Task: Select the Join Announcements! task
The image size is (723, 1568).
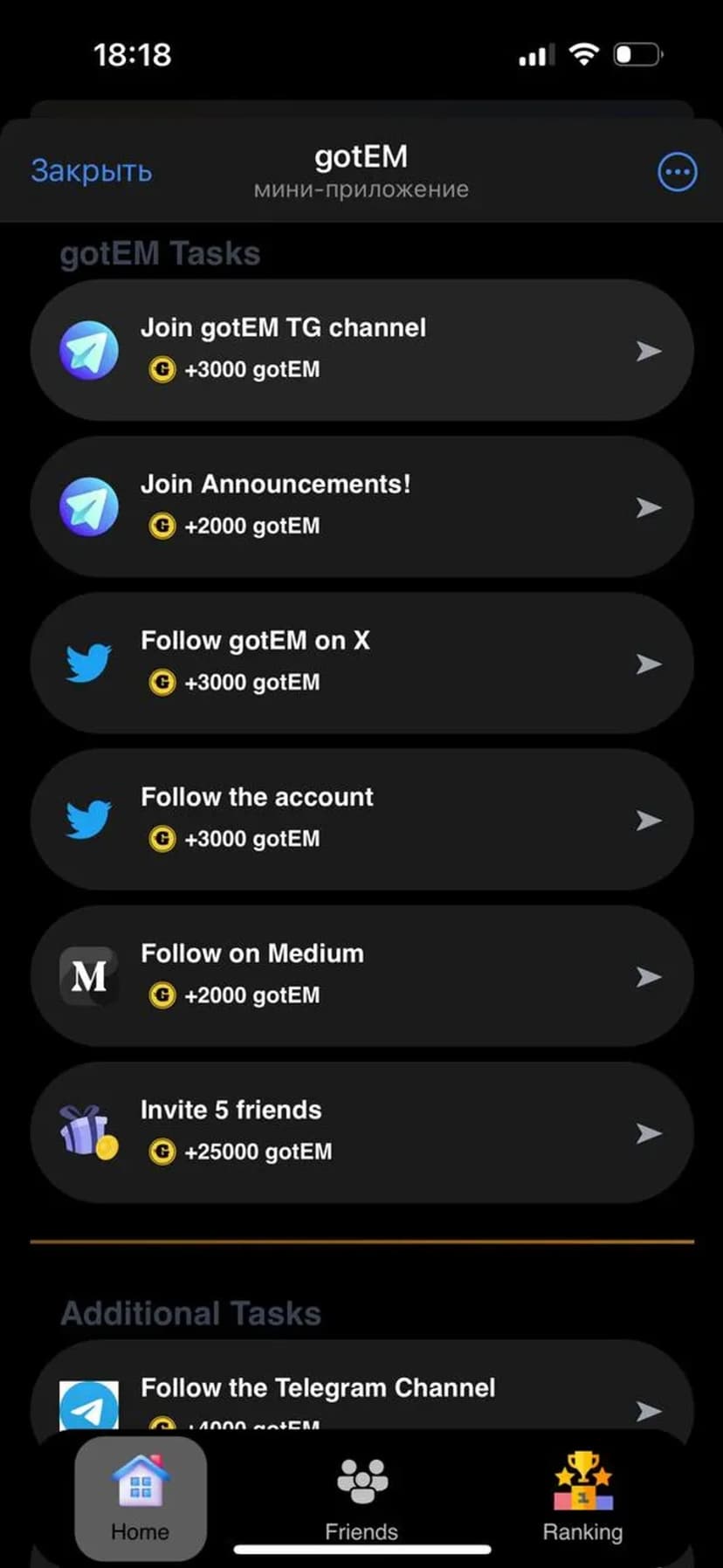Action: (x=361, y=506)
